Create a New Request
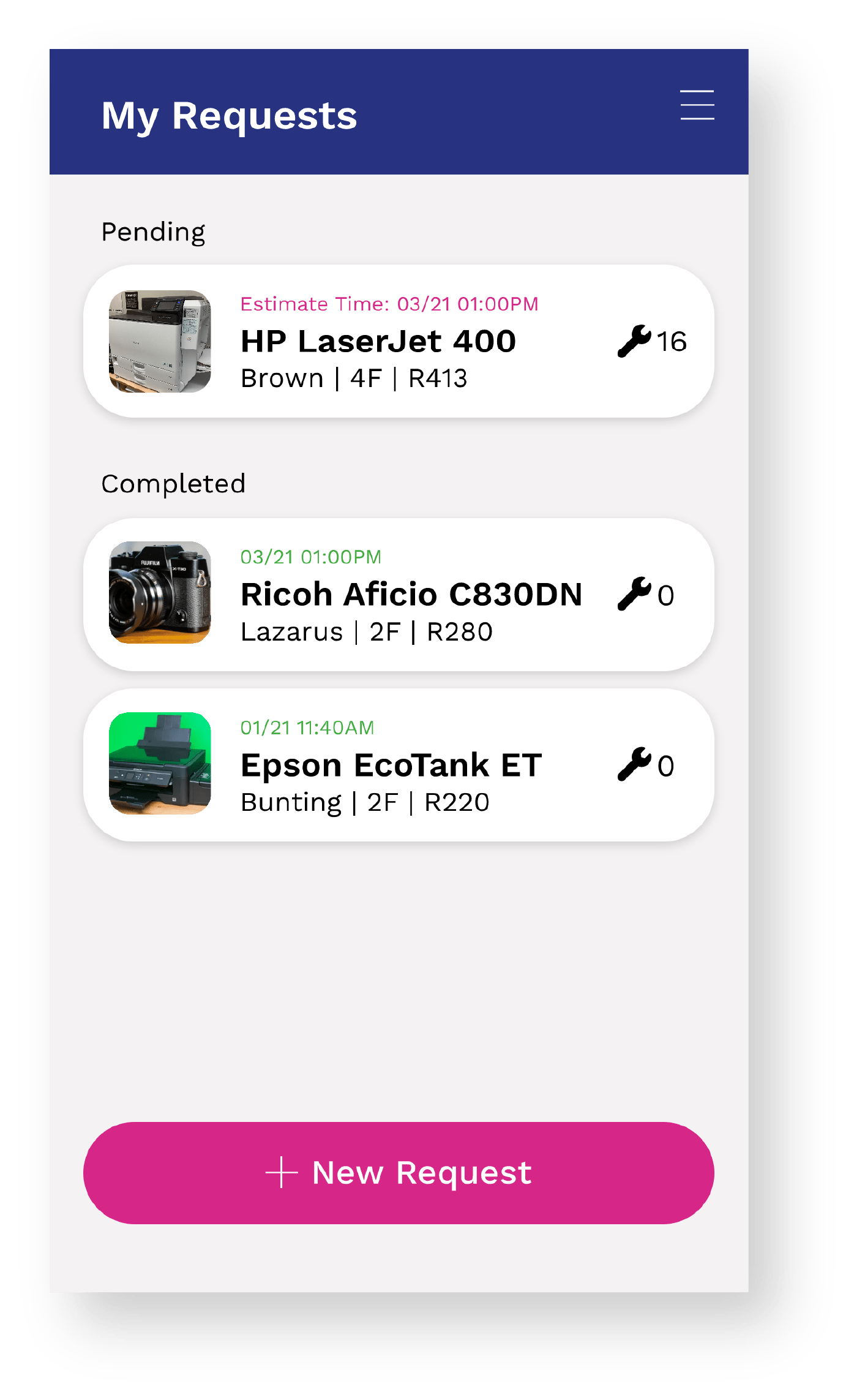This screenshot has height=1400, width=854. (399, 1173)
